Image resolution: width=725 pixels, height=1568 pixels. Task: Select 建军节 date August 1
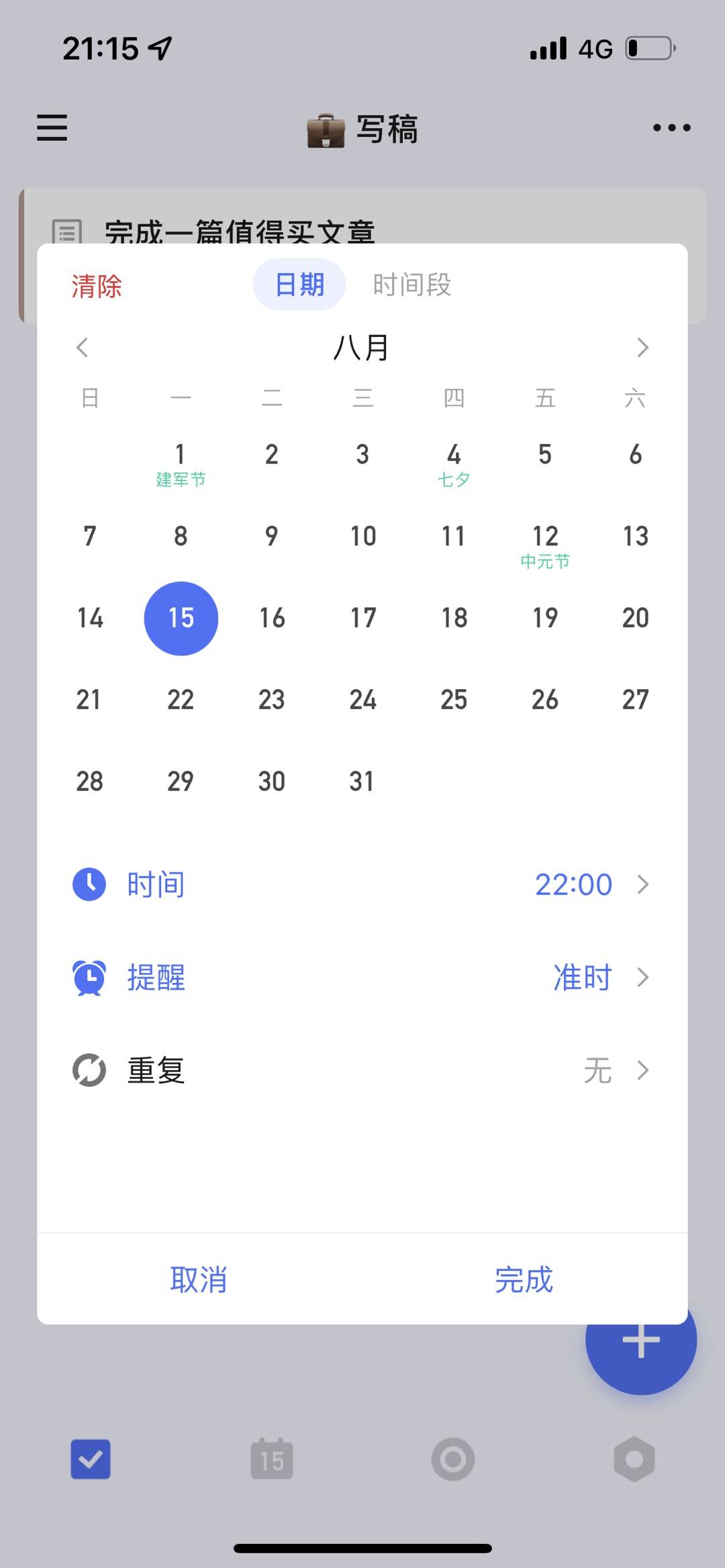[181, 454]
